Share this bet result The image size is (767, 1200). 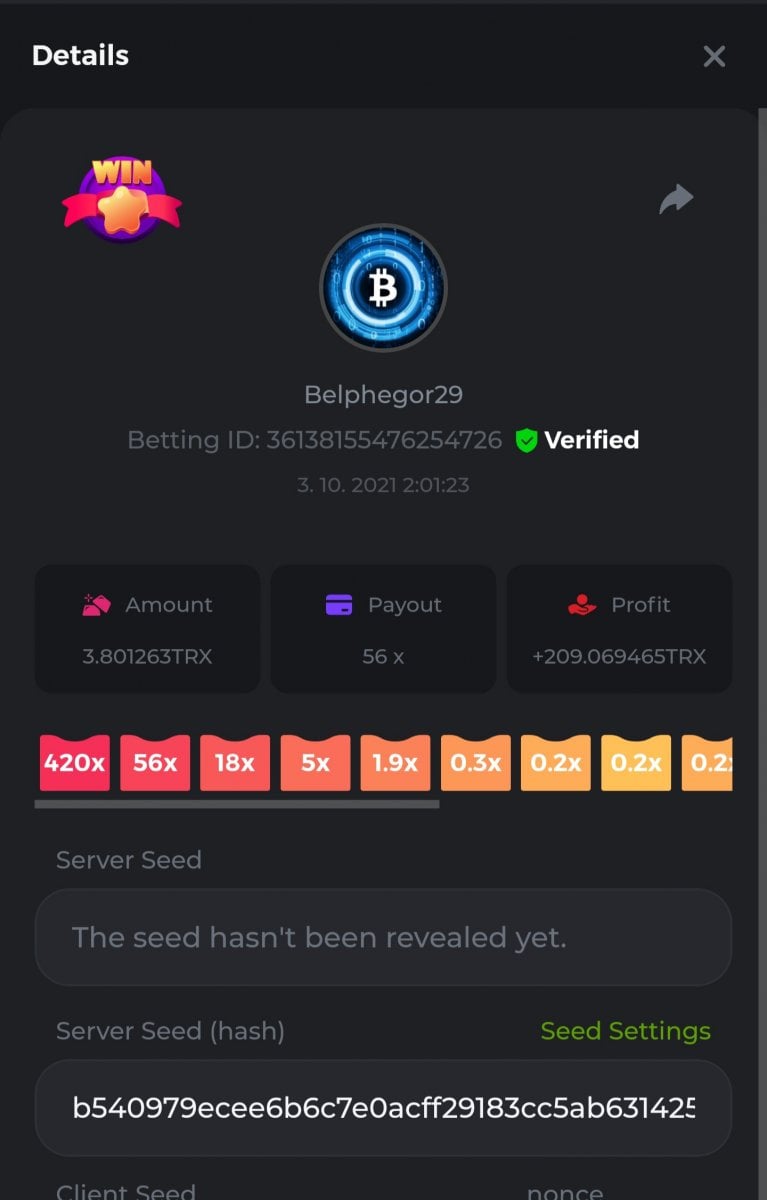tap(676, 199)
